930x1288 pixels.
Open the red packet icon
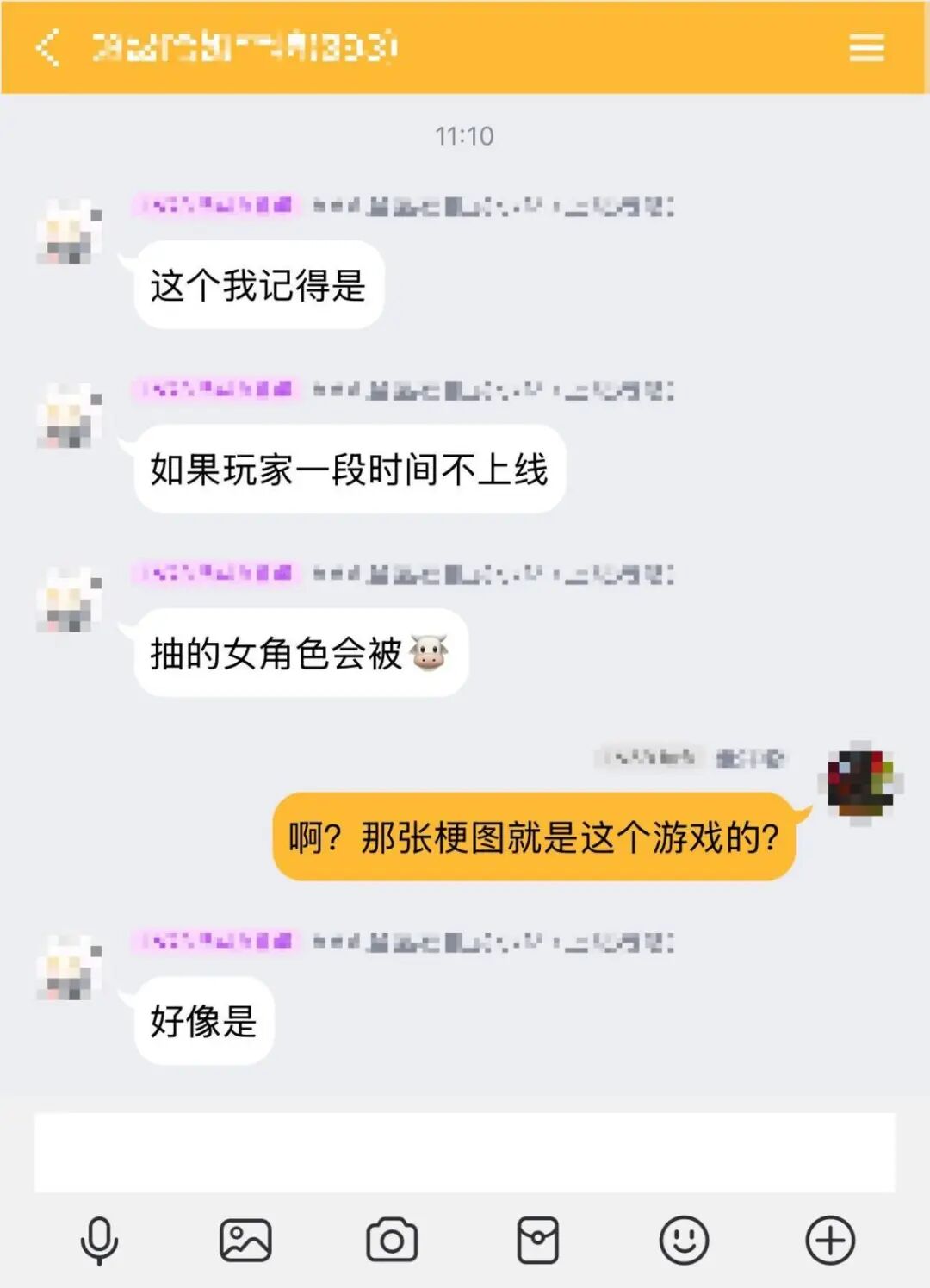537,1241
